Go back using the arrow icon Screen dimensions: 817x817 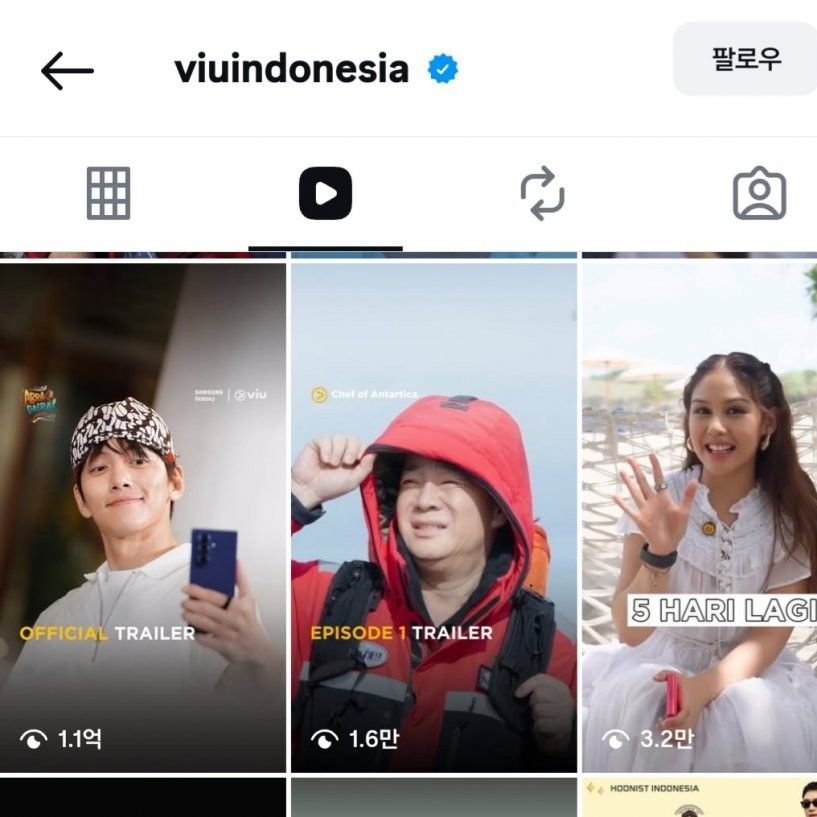tap(67, 70)
